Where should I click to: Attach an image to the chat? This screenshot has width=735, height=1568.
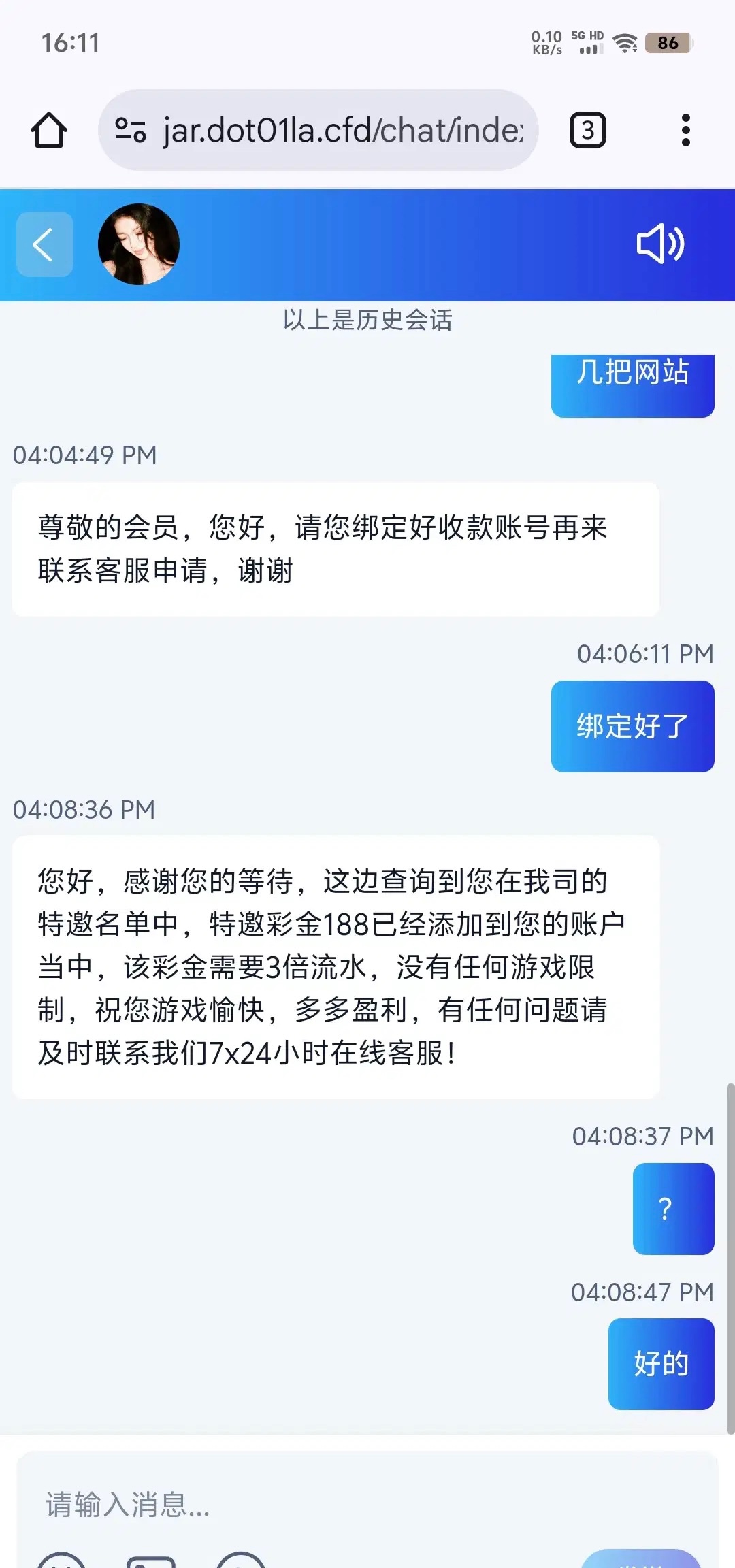click(x=151, y=1560)
